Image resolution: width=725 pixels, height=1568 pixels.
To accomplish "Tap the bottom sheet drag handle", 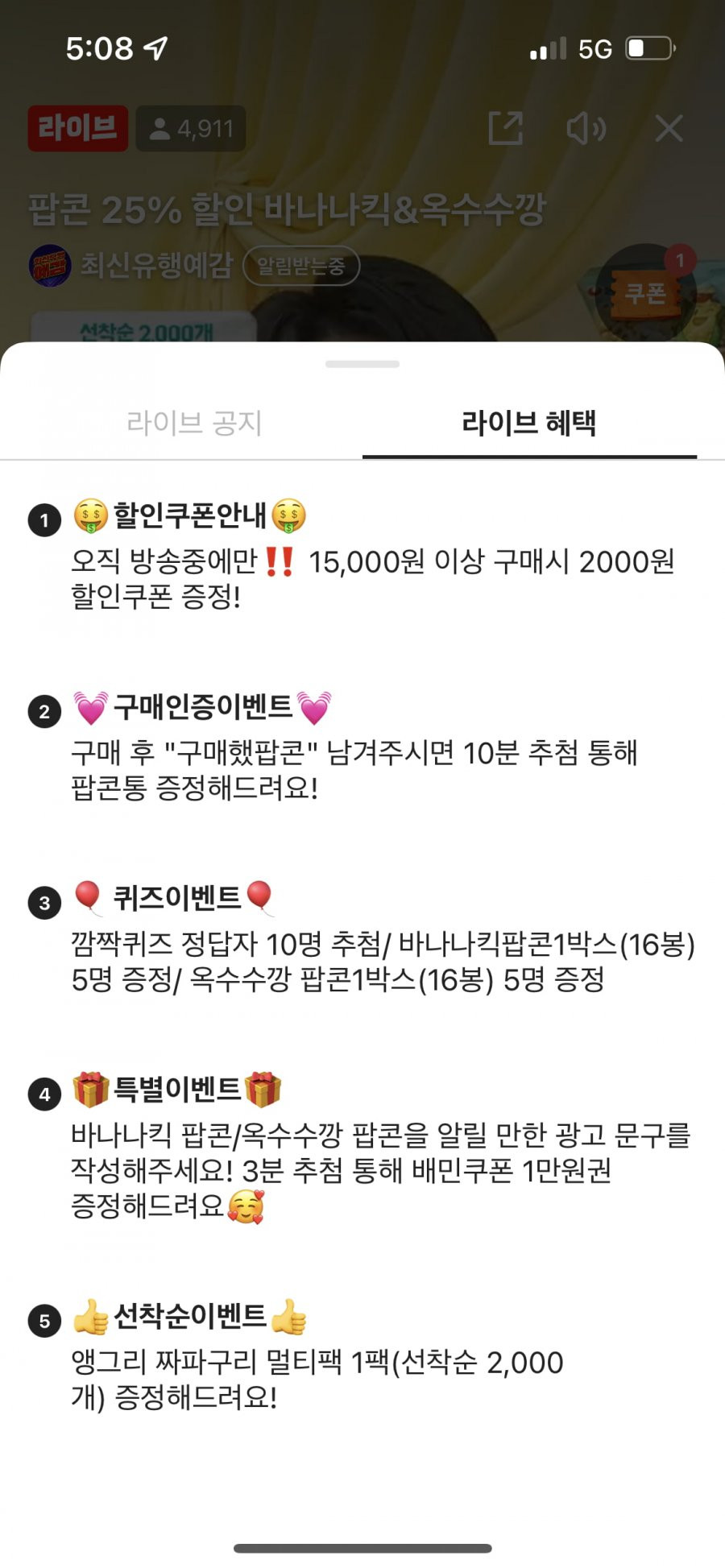I will [362, 364].
